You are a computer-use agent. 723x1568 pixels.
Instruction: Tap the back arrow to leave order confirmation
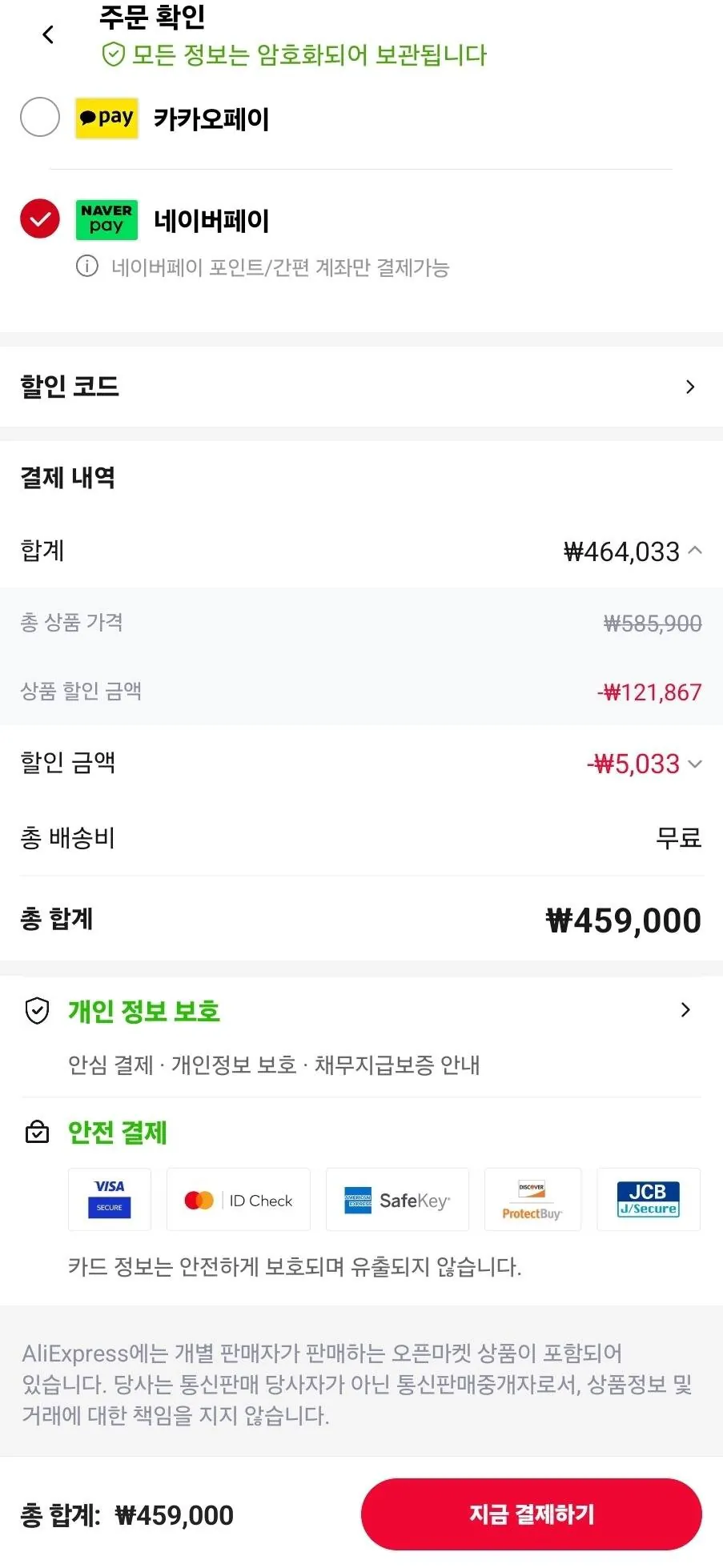[x=47, y=34]
